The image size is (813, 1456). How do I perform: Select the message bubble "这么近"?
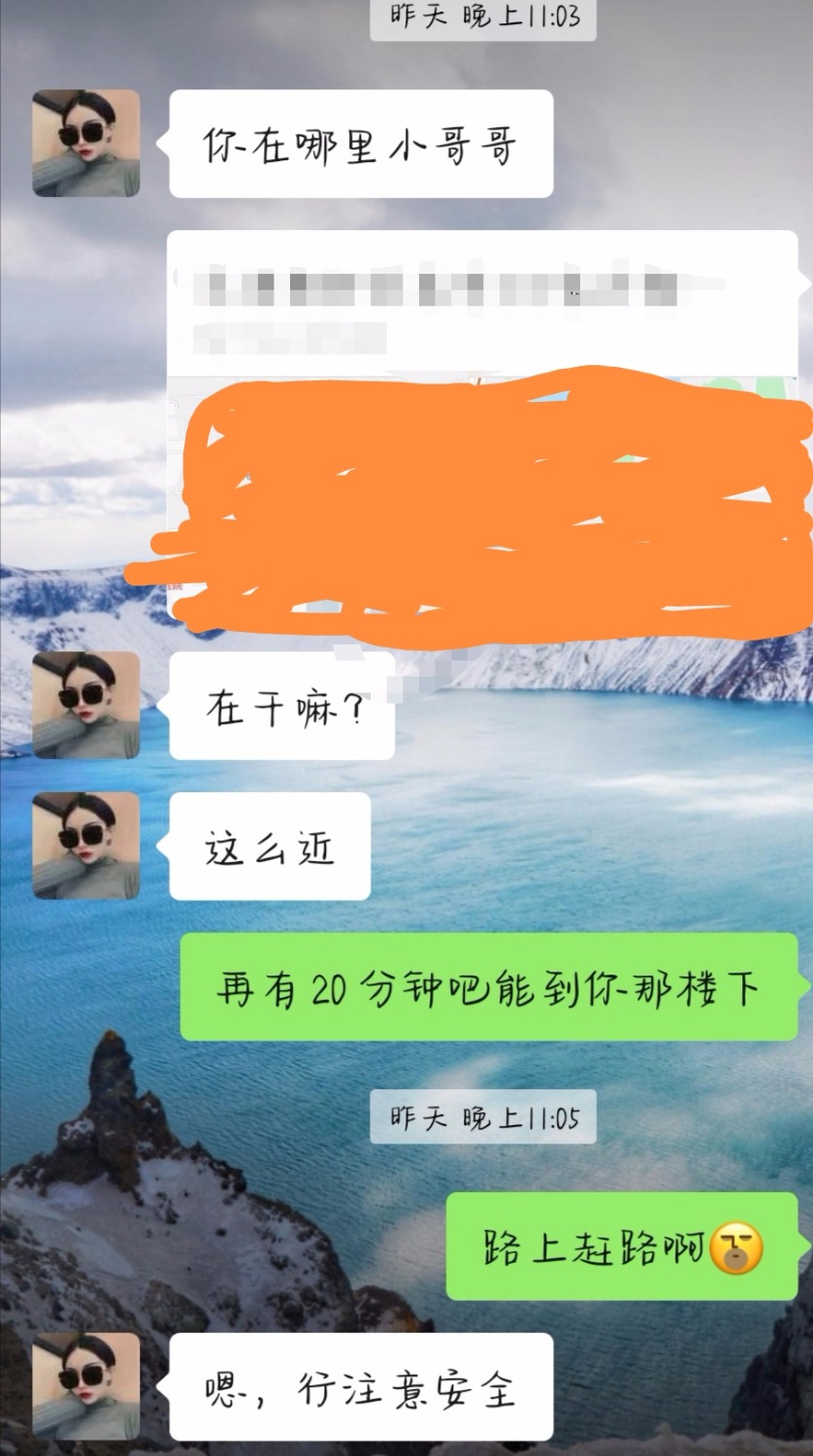pyautogui.click(x=269, y=844)
